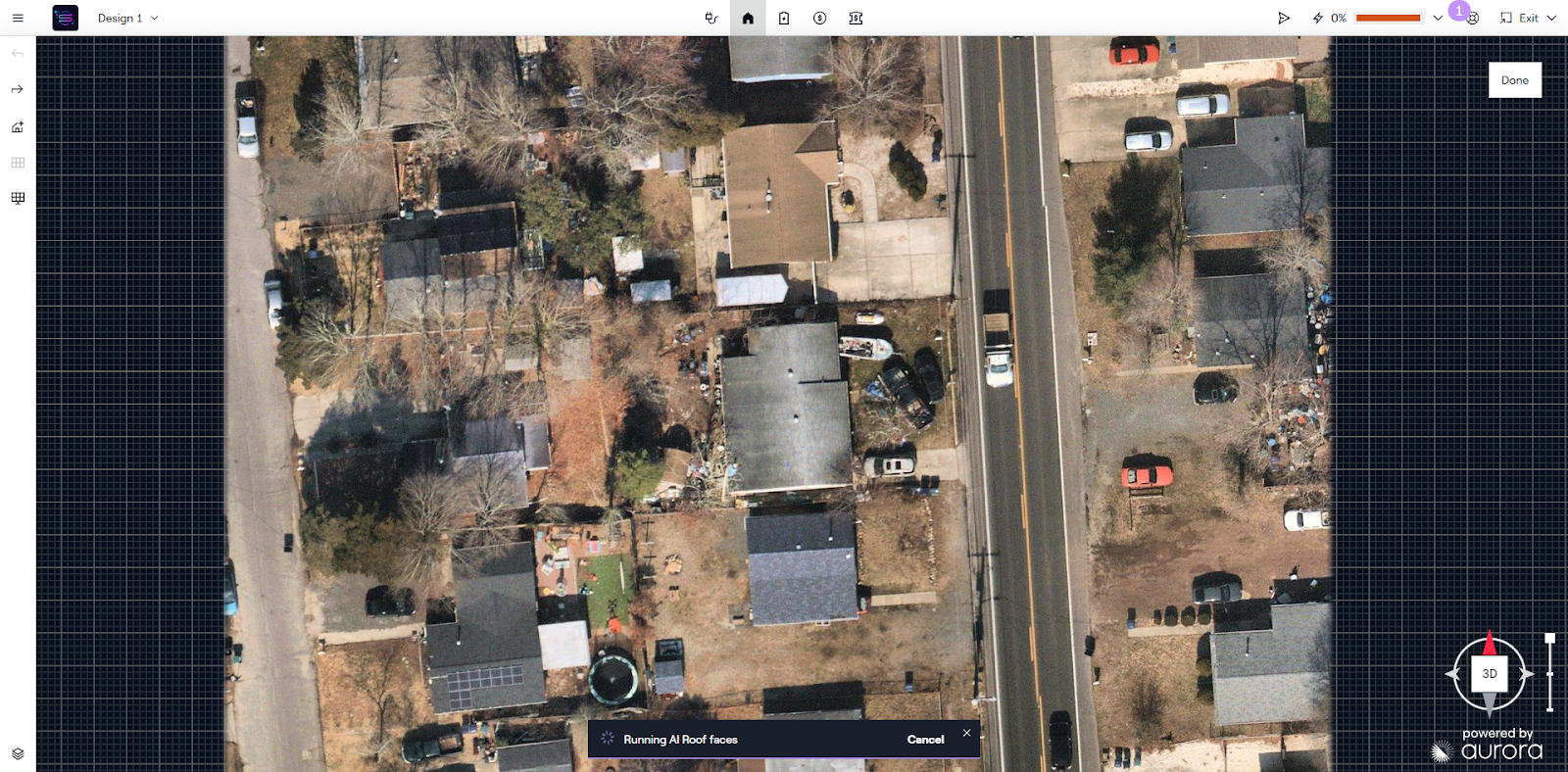This screenshot has width=1568, height=772.
Task: Expand the energy offset dropdown
Action: 1438,18
